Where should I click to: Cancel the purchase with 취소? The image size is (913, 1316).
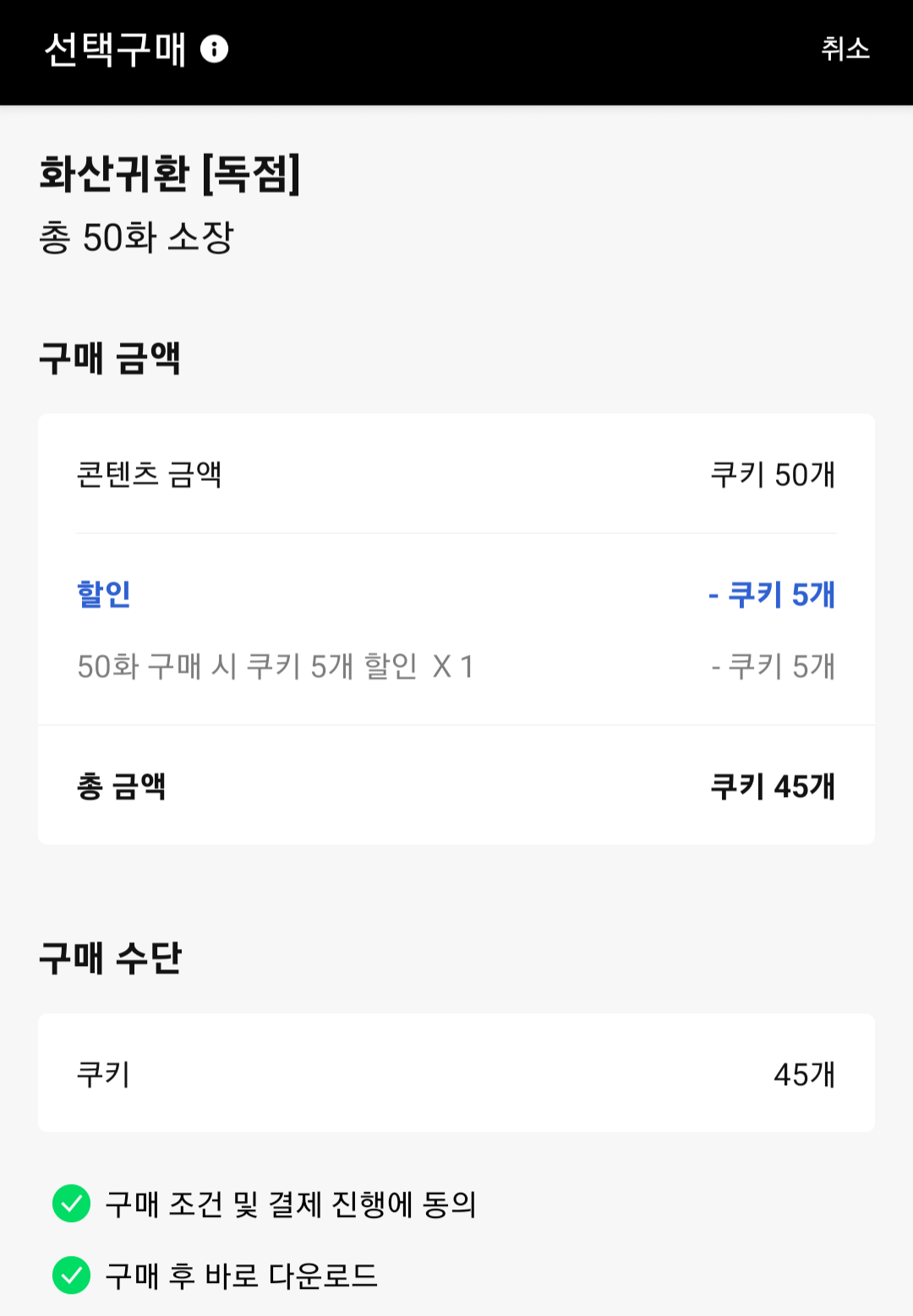click(845, 49)
